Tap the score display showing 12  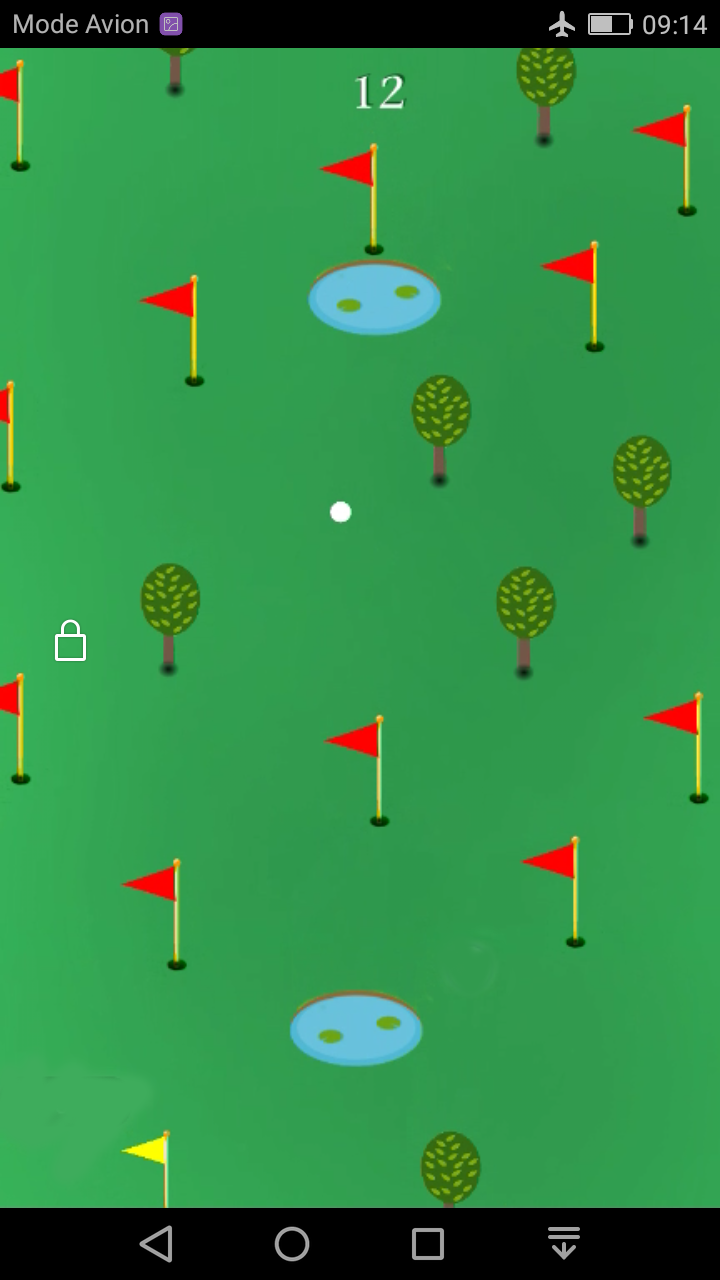(x=377, y=92)
